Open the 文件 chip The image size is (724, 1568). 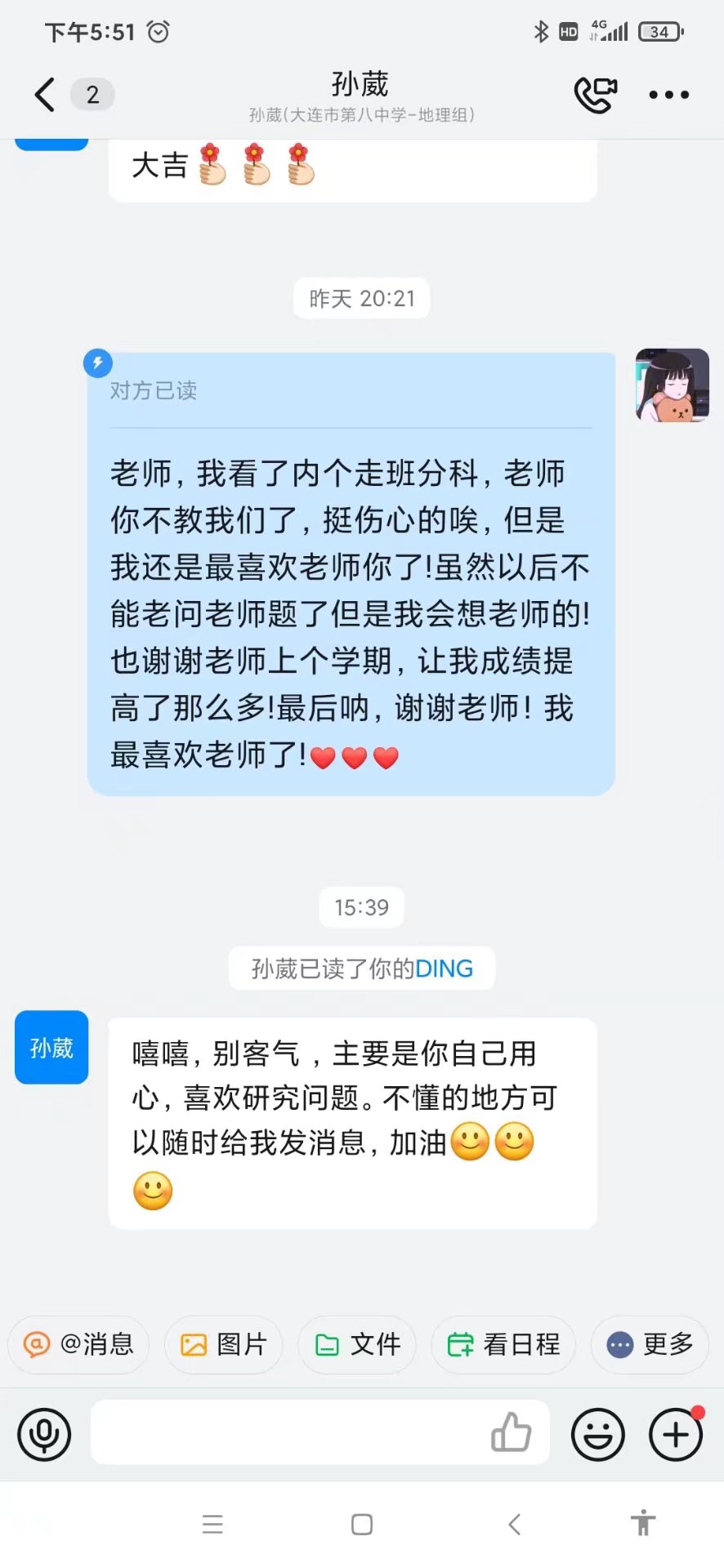357,1344
